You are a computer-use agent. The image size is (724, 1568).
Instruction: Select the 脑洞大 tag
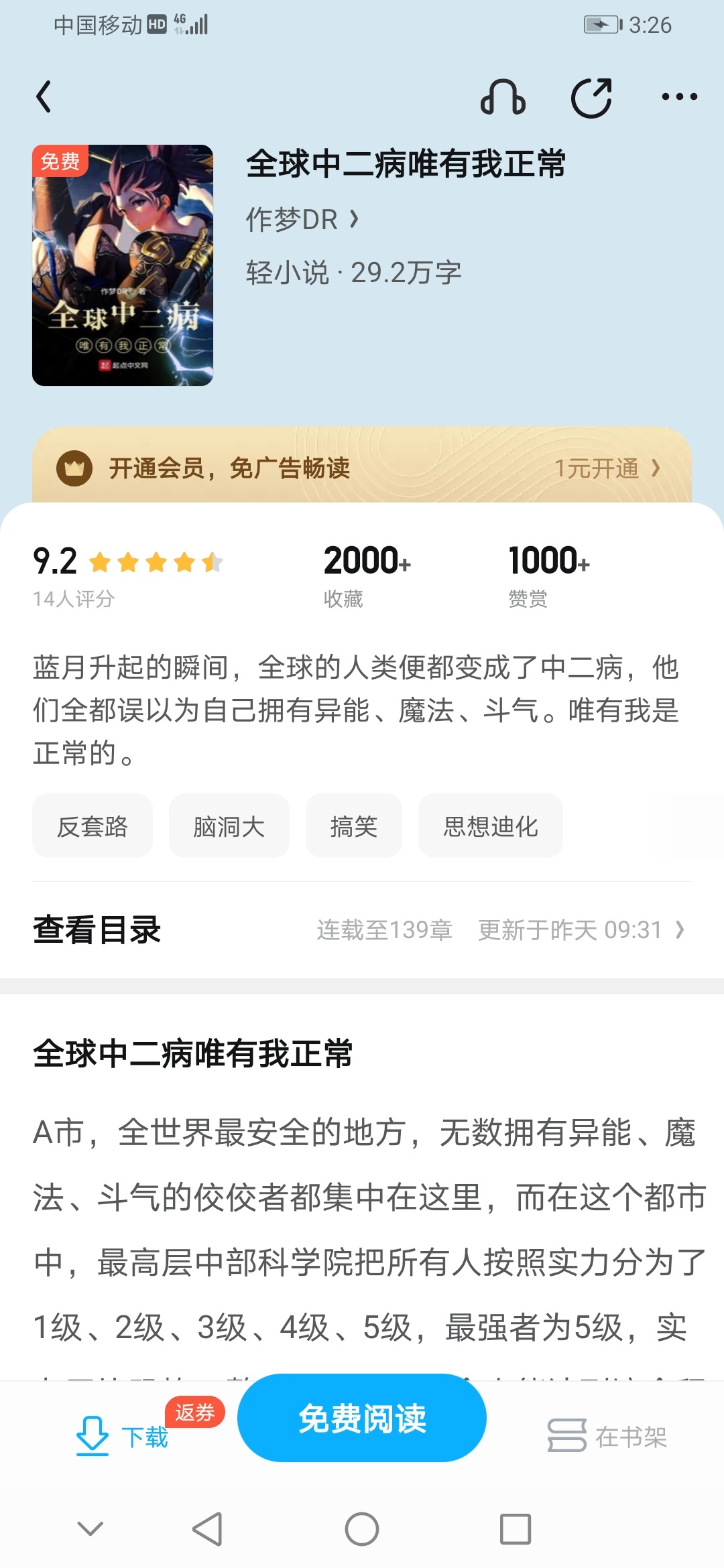click(229, 826)
